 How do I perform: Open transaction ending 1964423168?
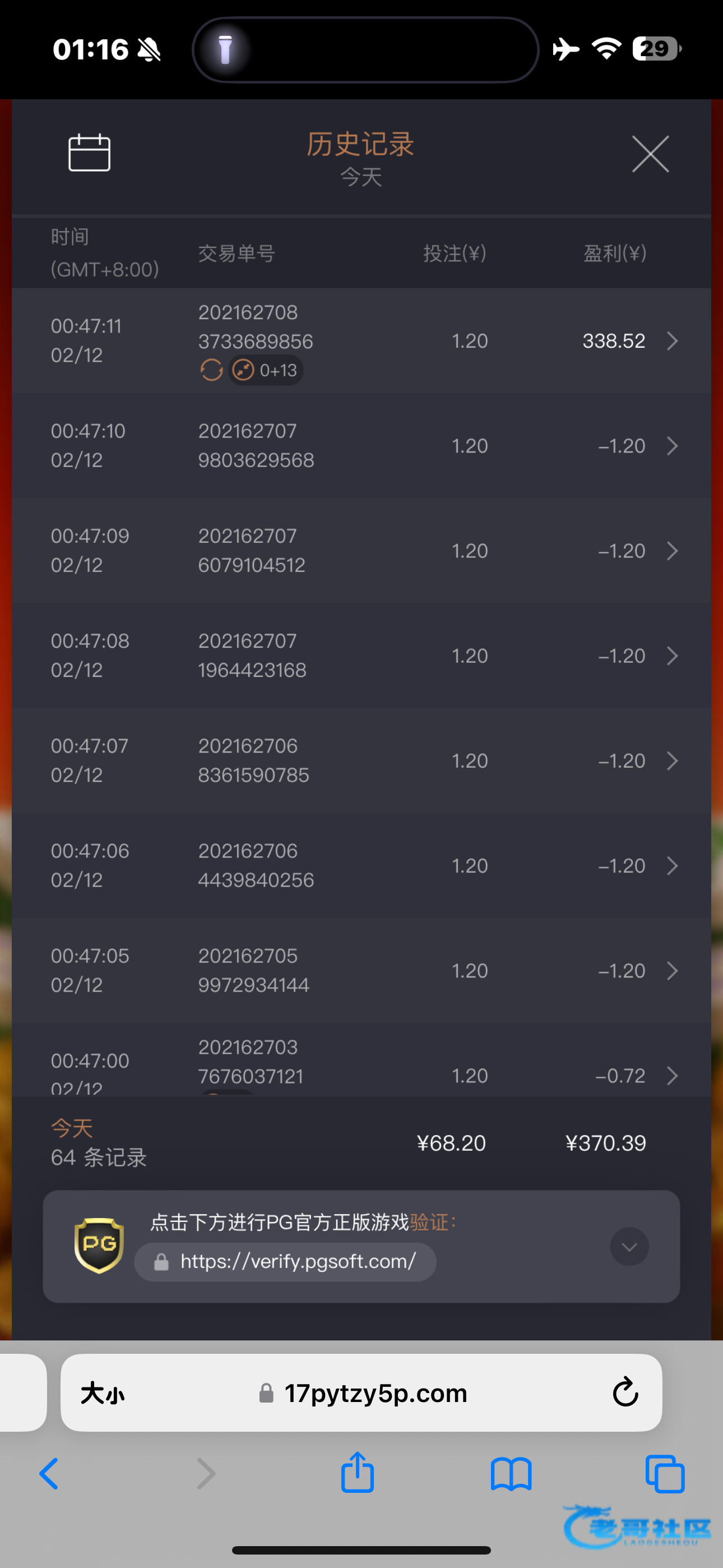point(361,656)
